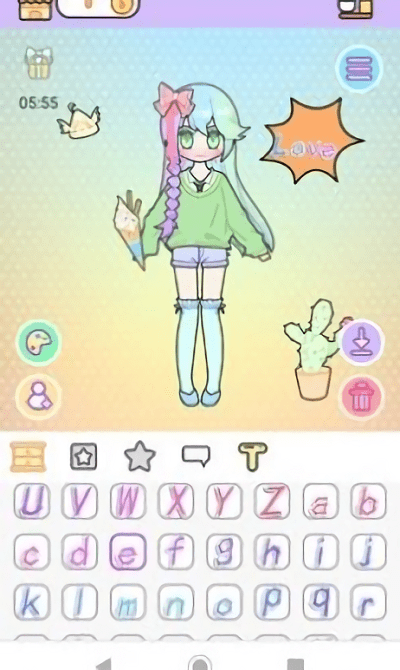Delete using the trash can button
This screenshot has width=400, height=670.
(x=362, y=397)
